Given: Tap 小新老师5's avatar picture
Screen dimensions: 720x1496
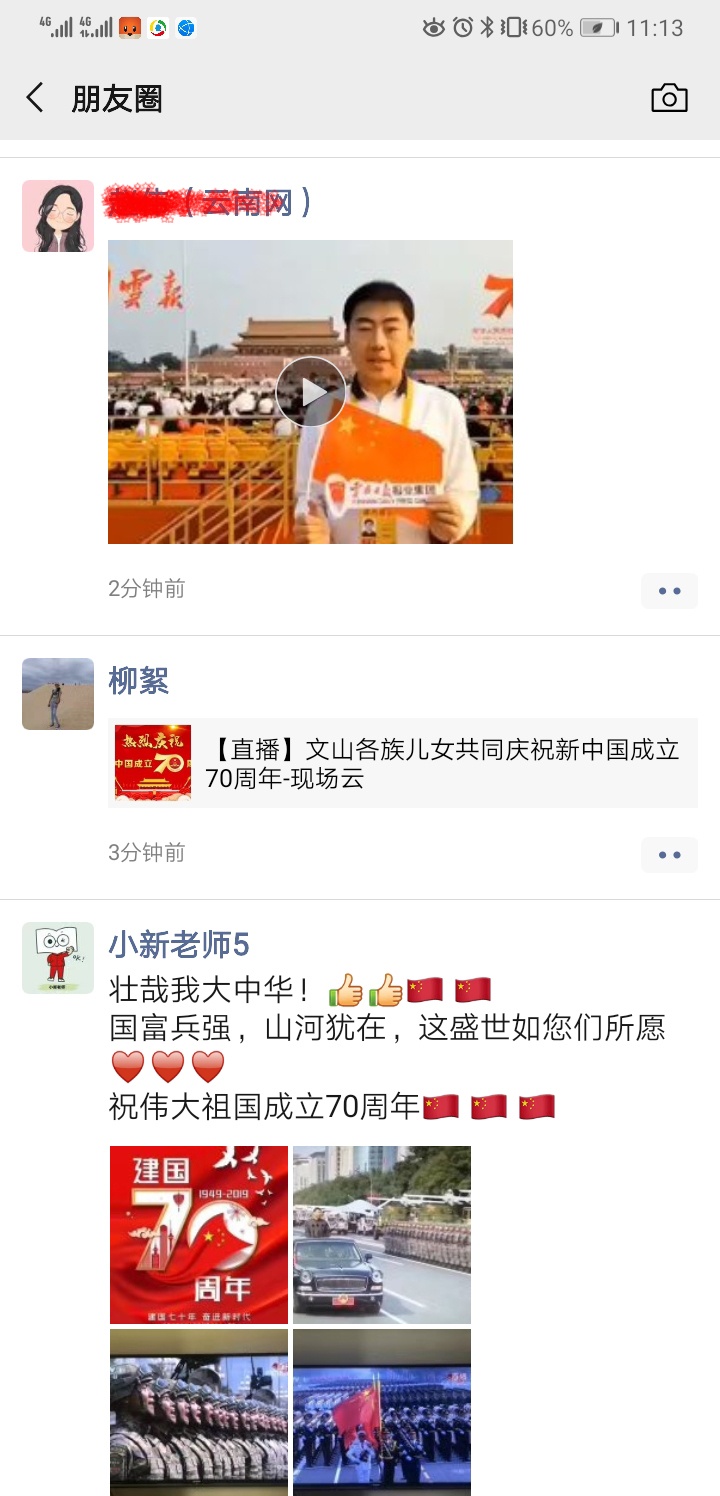Looking at the screenshot, I should [x=58, y=958].
